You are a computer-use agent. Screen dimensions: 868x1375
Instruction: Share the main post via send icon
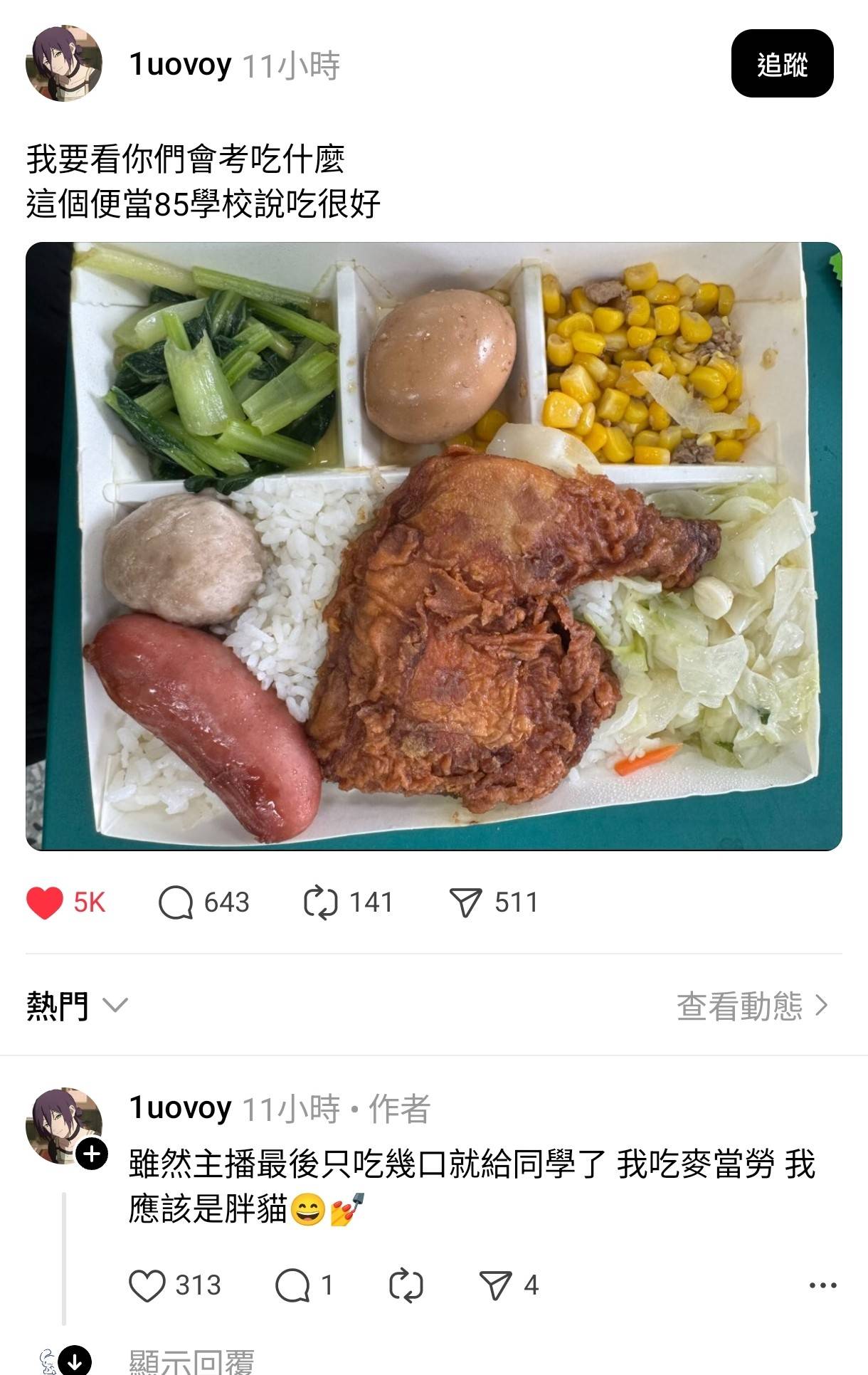pyautogui.click(x=466, y=902)
